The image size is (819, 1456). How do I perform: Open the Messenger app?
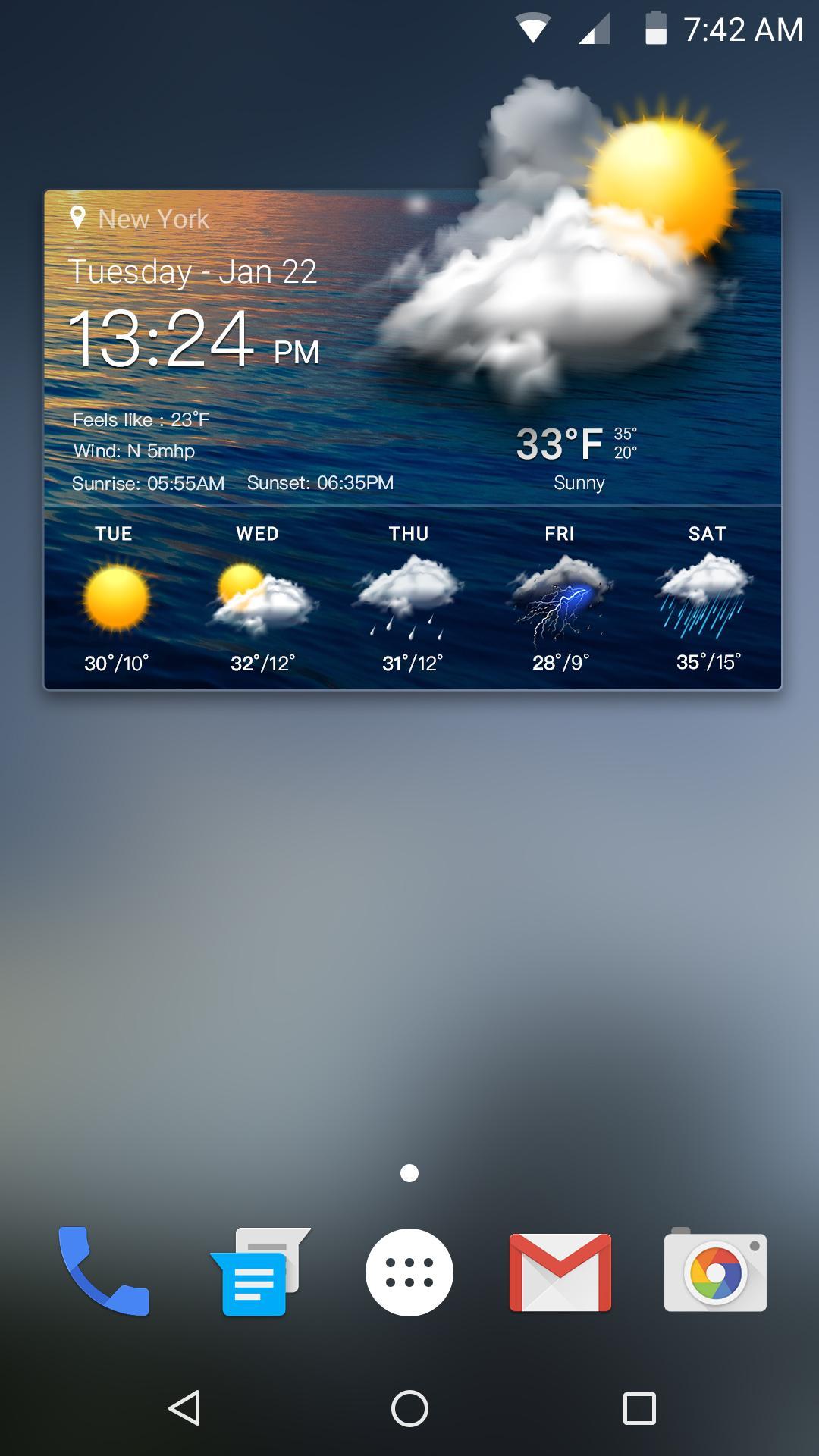pos(256,1272)
